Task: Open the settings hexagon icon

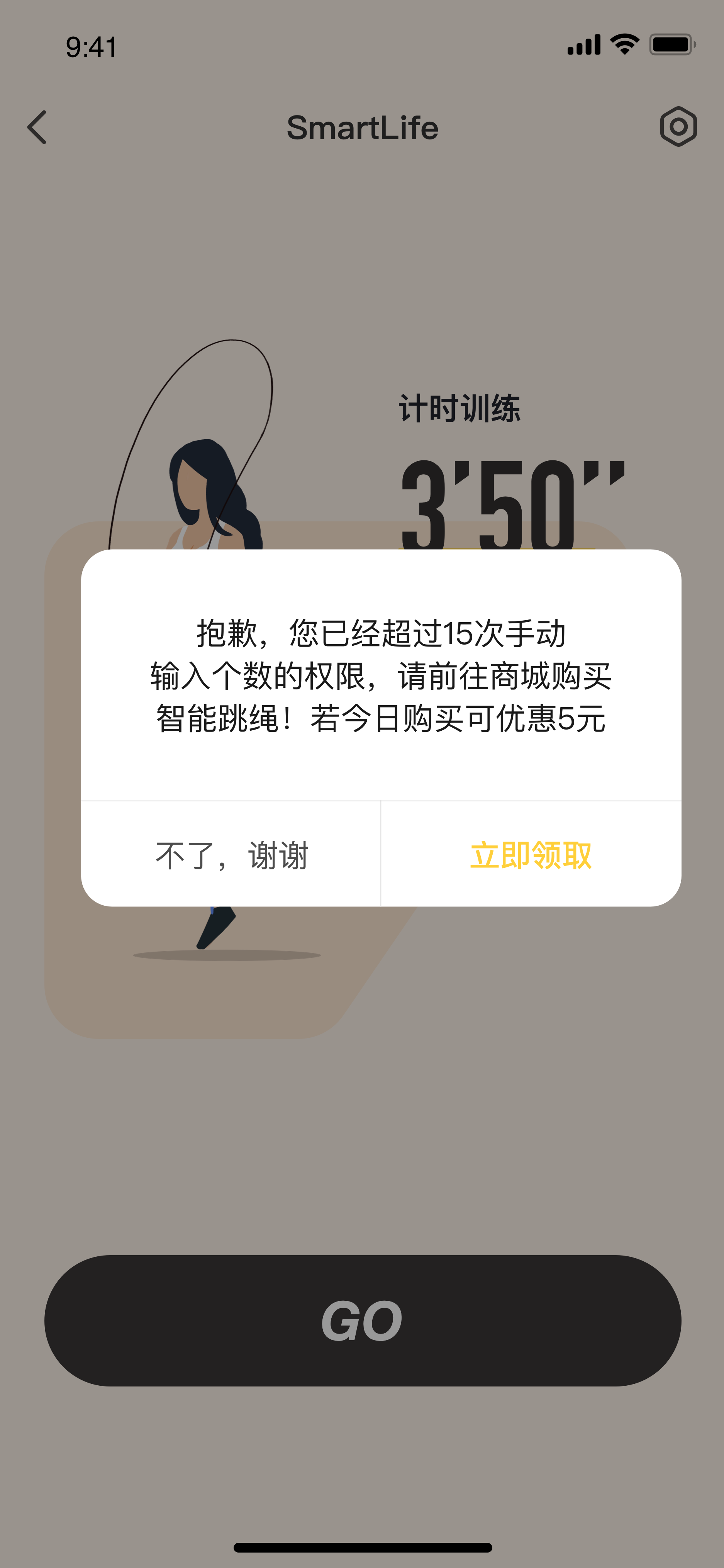Action: (x=678, y=127)
